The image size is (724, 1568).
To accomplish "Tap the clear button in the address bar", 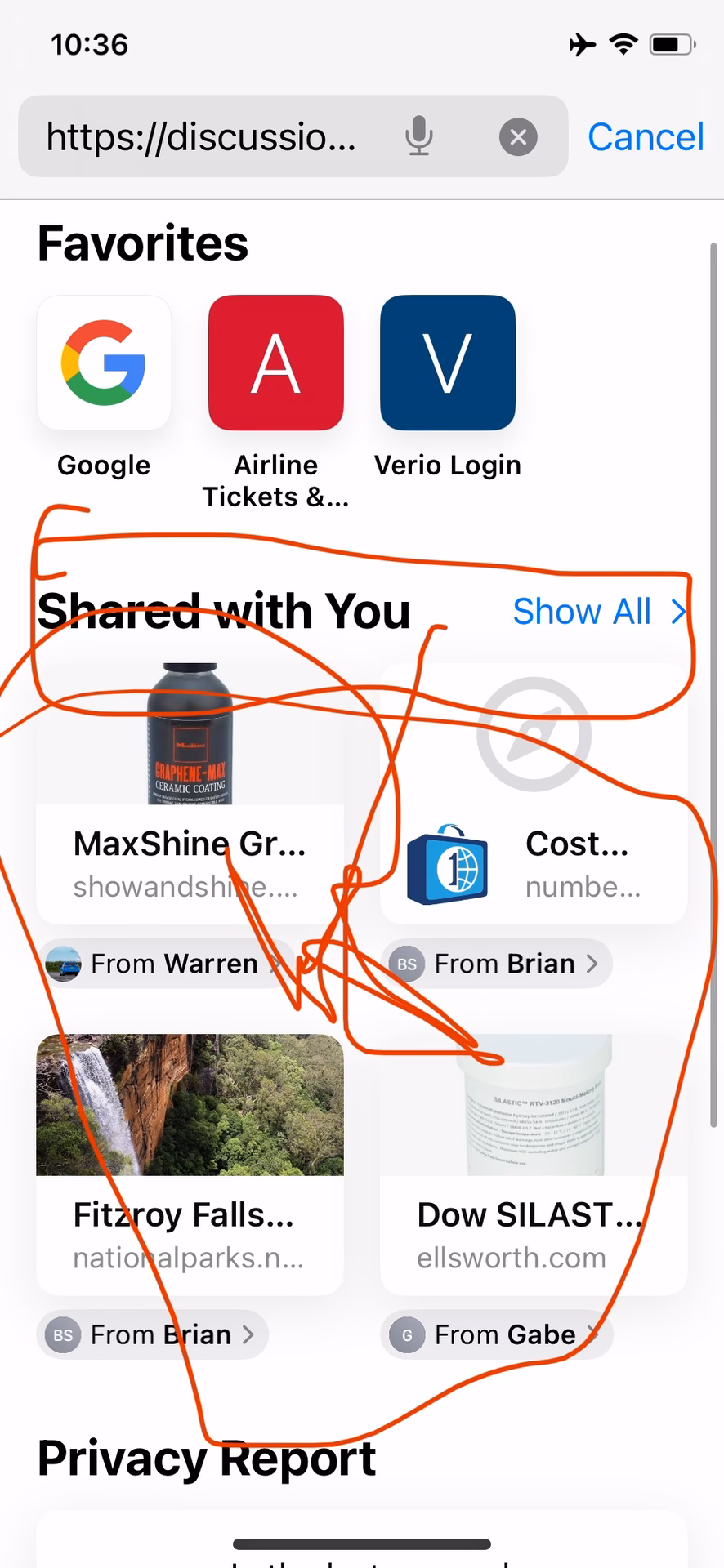I will [x=517, y=136].
